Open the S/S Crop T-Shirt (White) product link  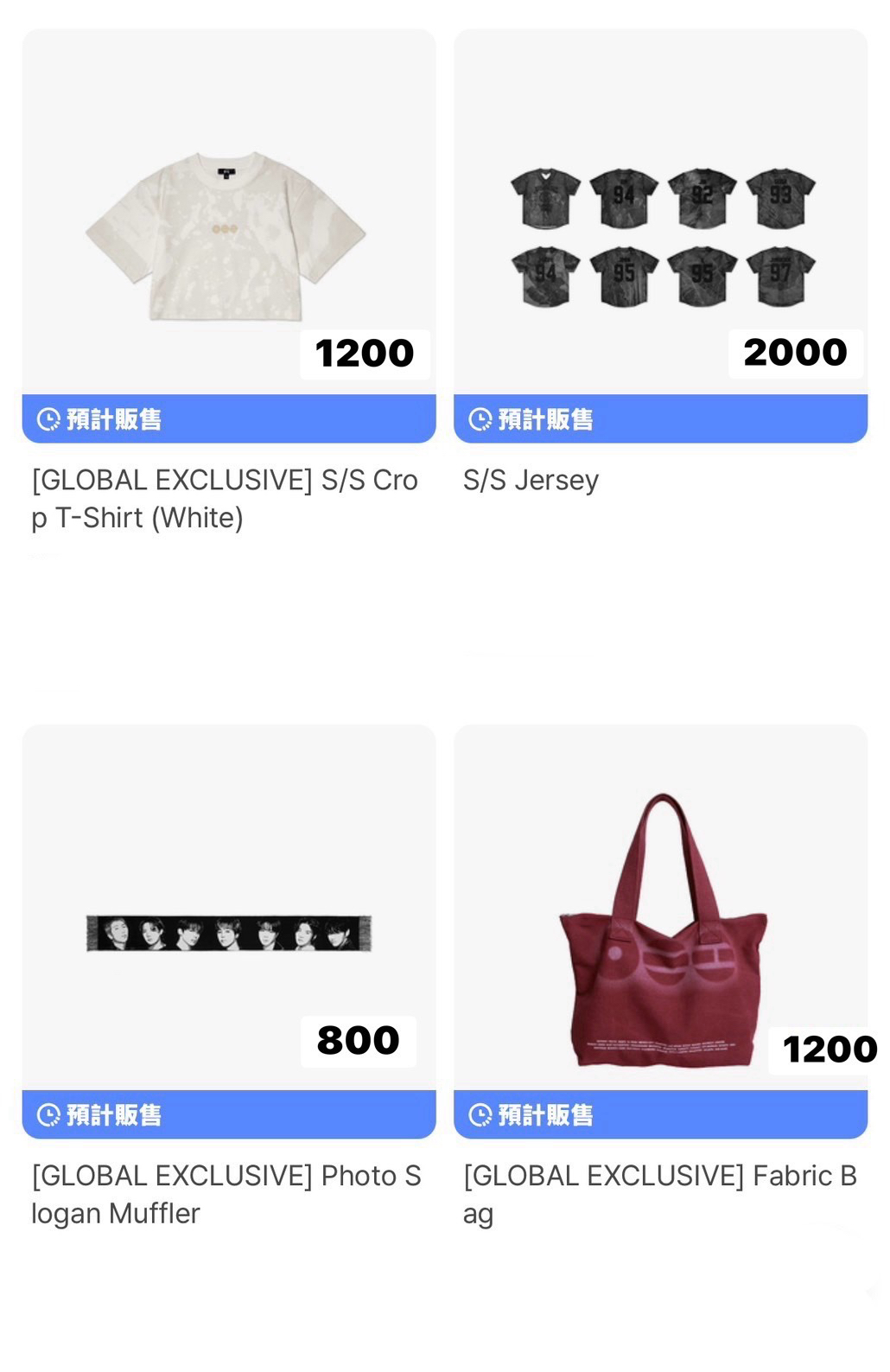click(224, 498)
